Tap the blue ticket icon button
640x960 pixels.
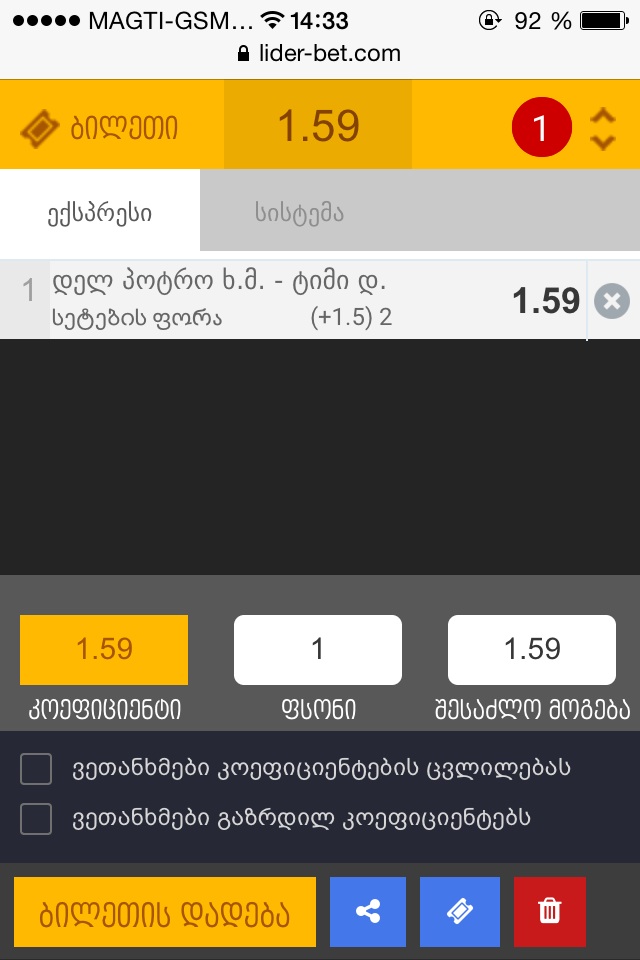tap(459, 912)
